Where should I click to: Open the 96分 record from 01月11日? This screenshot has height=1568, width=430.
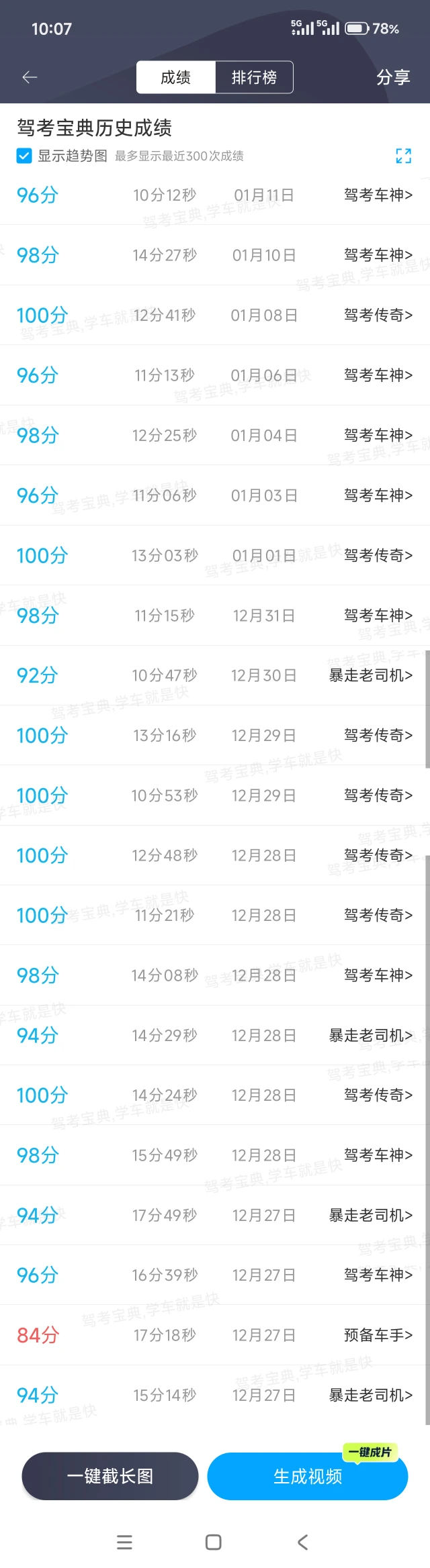[215, 195]
